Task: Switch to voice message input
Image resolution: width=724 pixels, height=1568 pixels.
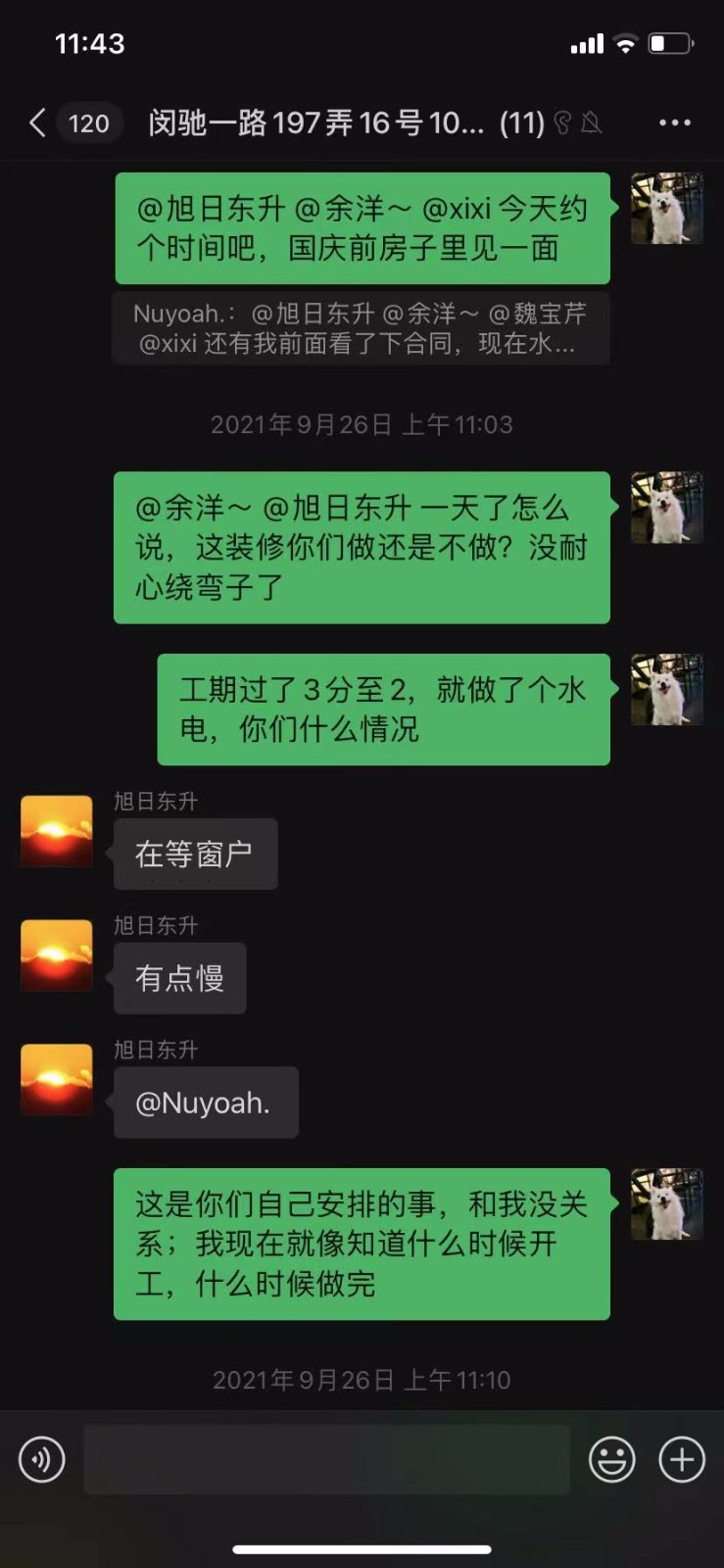Action: (x=42, y=1459)
